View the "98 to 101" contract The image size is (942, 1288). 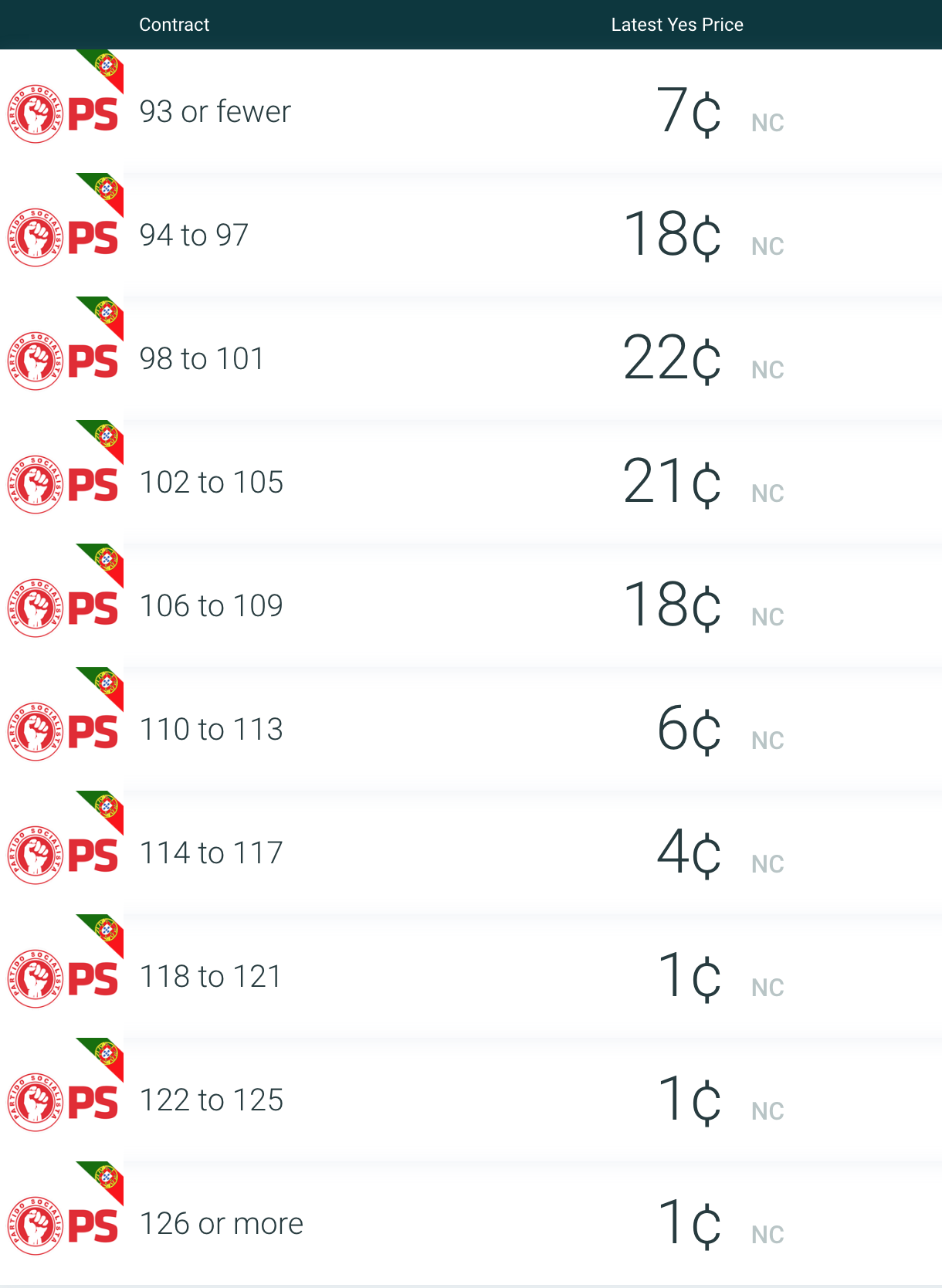click(202, 359)
